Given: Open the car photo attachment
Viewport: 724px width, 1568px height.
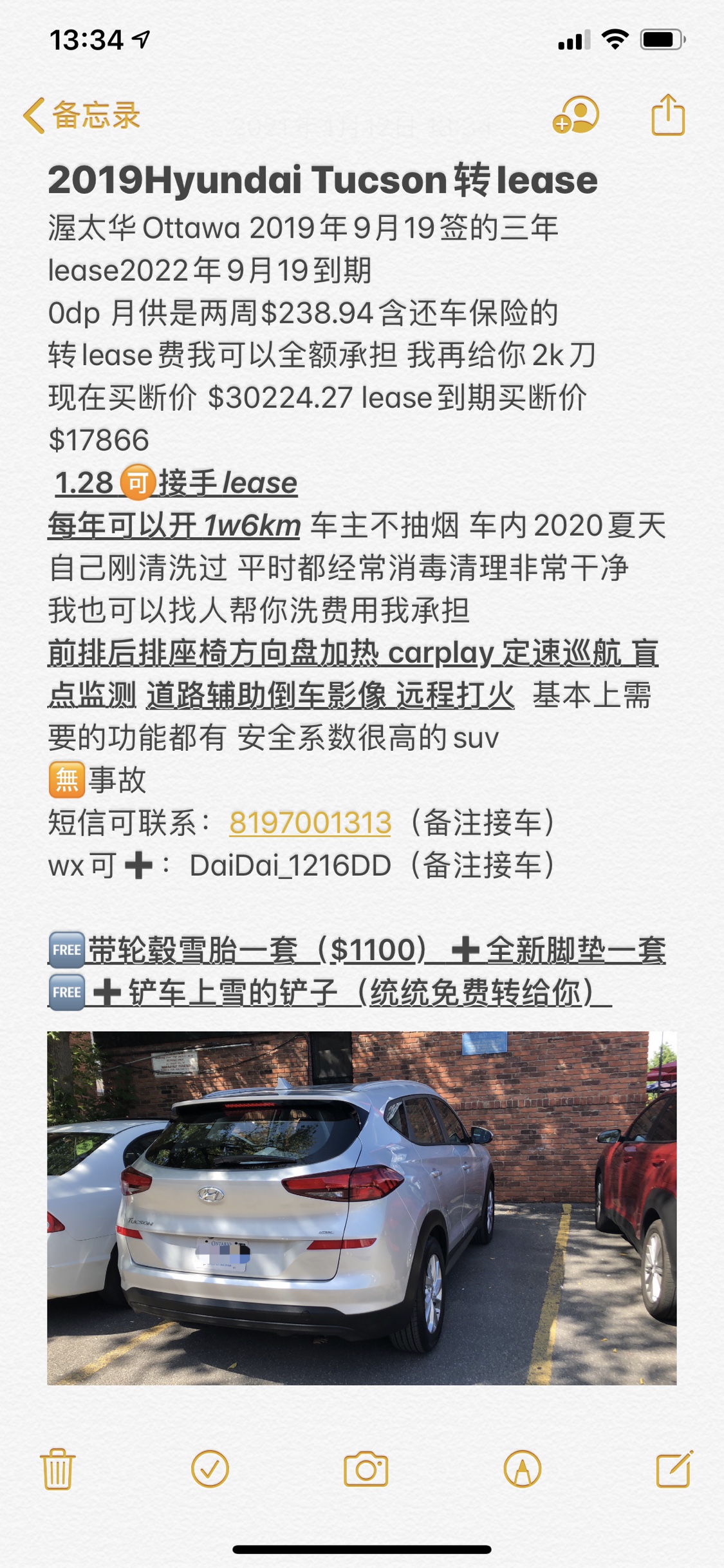Looking at the screenshot, I should point(362,1208).
